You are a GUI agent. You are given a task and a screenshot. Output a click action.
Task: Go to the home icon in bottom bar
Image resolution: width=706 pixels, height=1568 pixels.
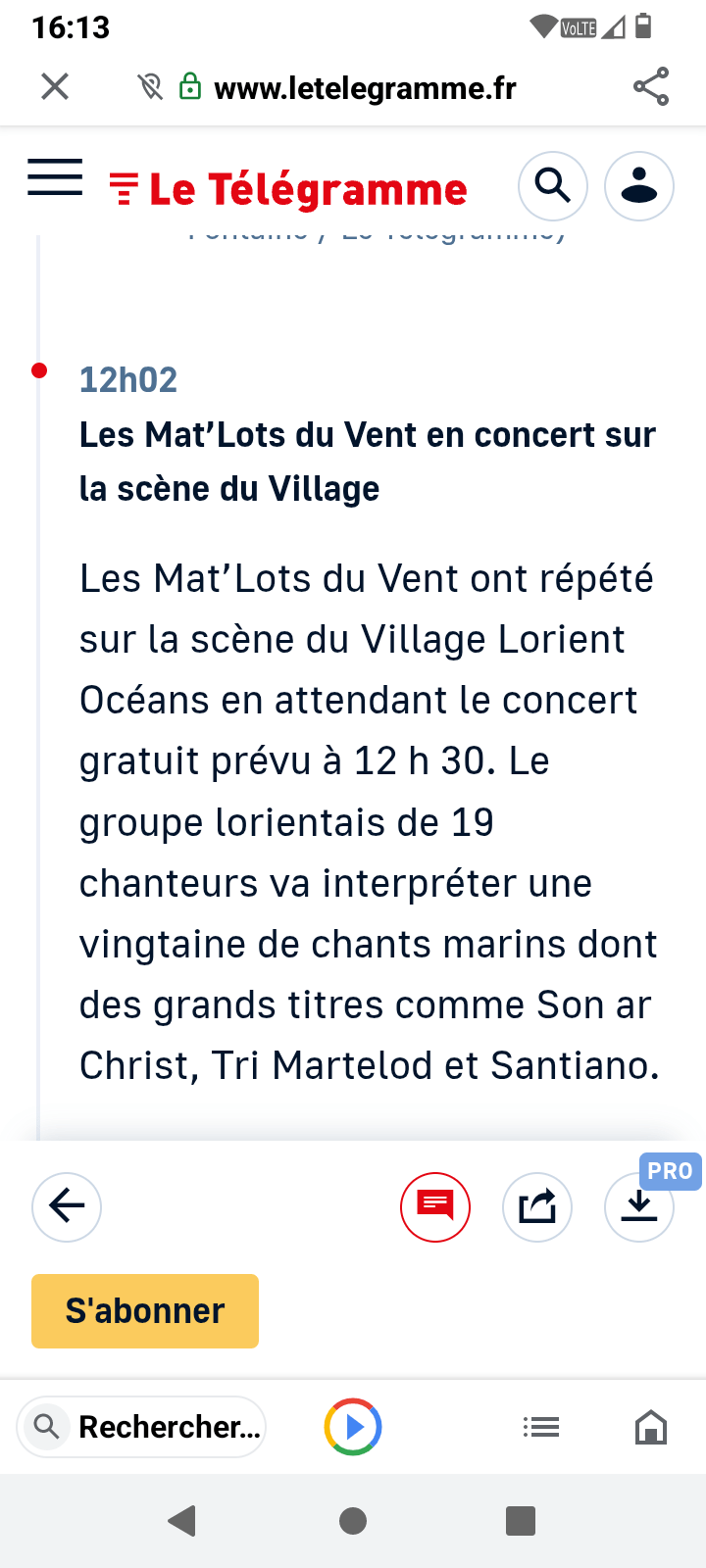[x=651, y=1427]
